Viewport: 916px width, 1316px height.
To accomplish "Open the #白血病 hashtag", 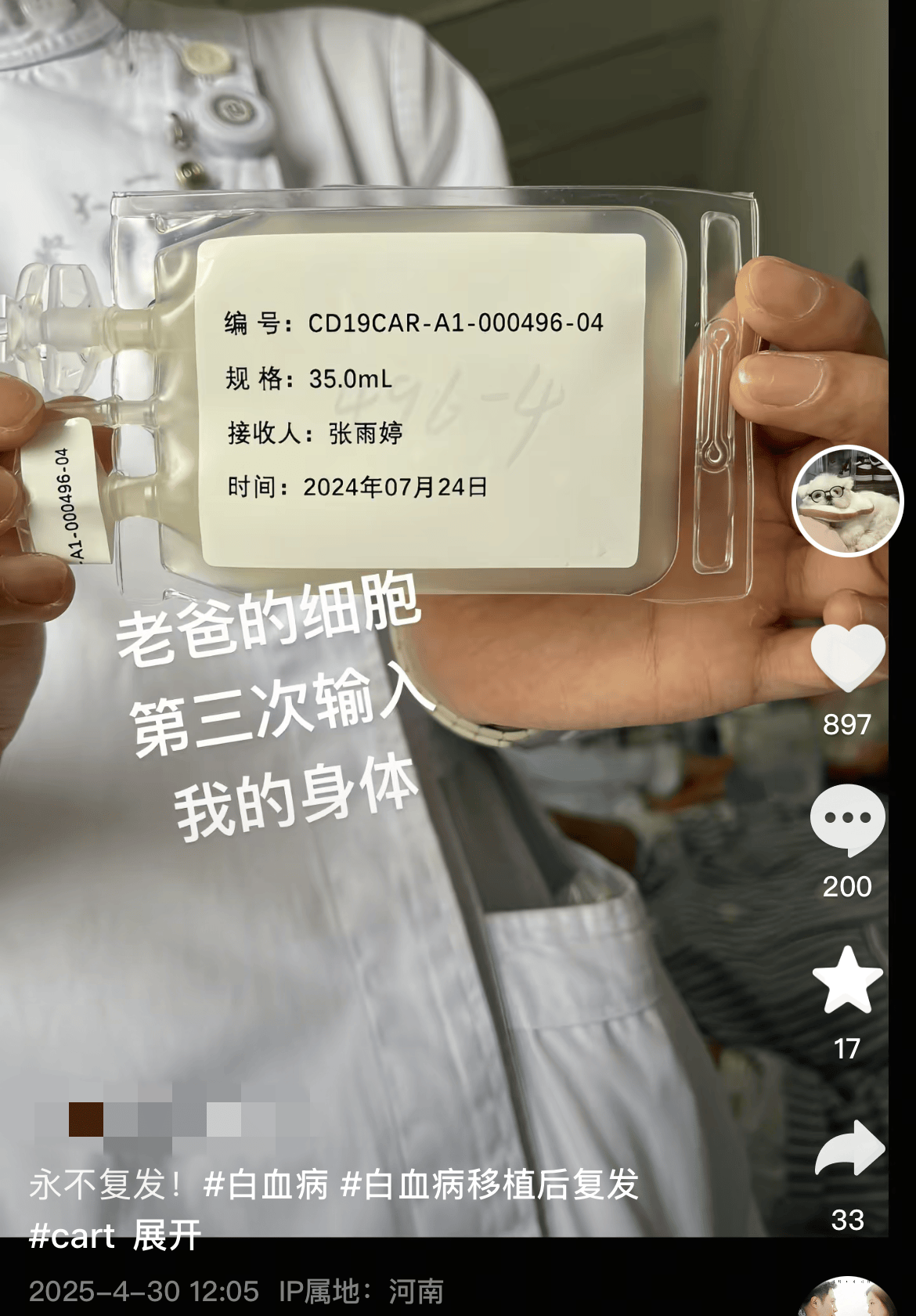I will (x=265, y=1184).
